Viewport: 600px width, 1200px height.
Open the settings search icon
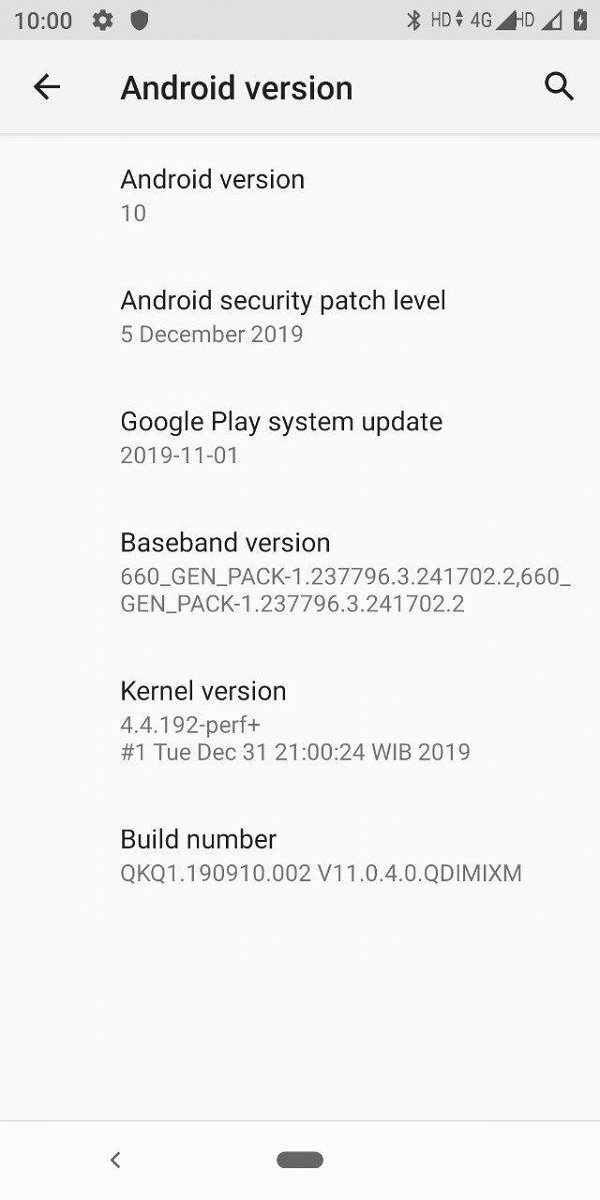[x=559, y=88]
